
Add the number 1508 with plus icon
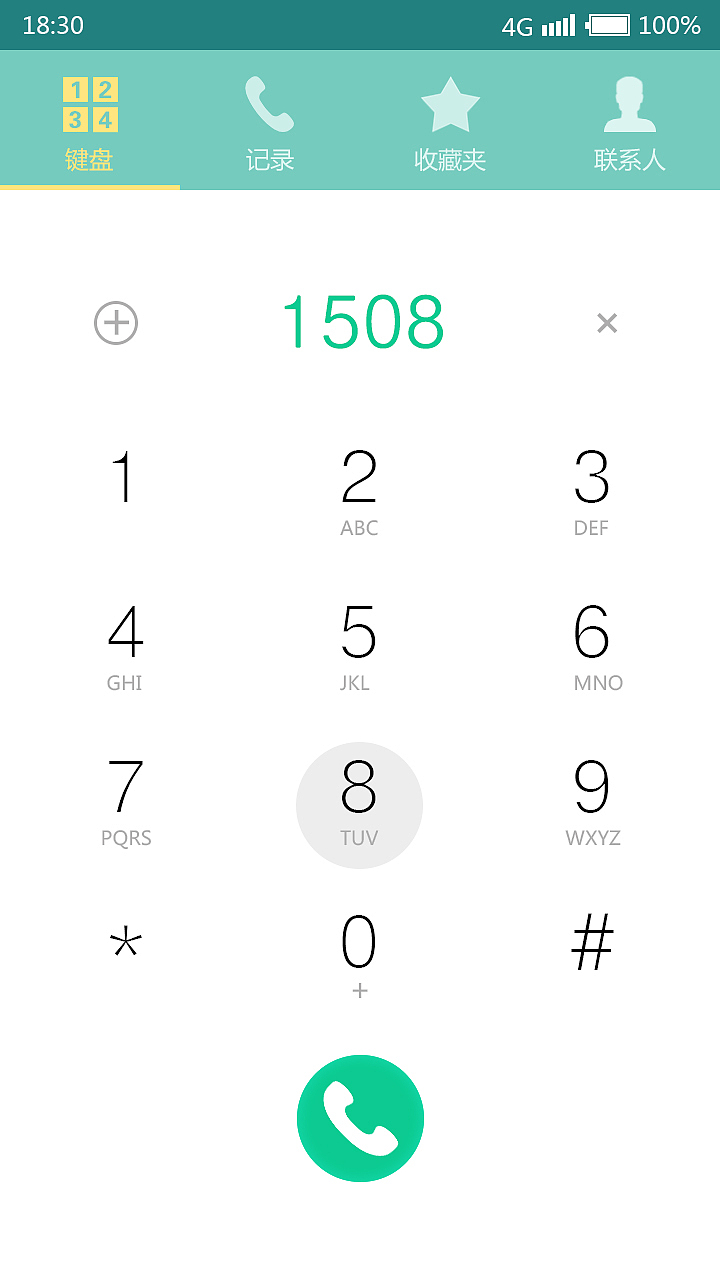116,323
